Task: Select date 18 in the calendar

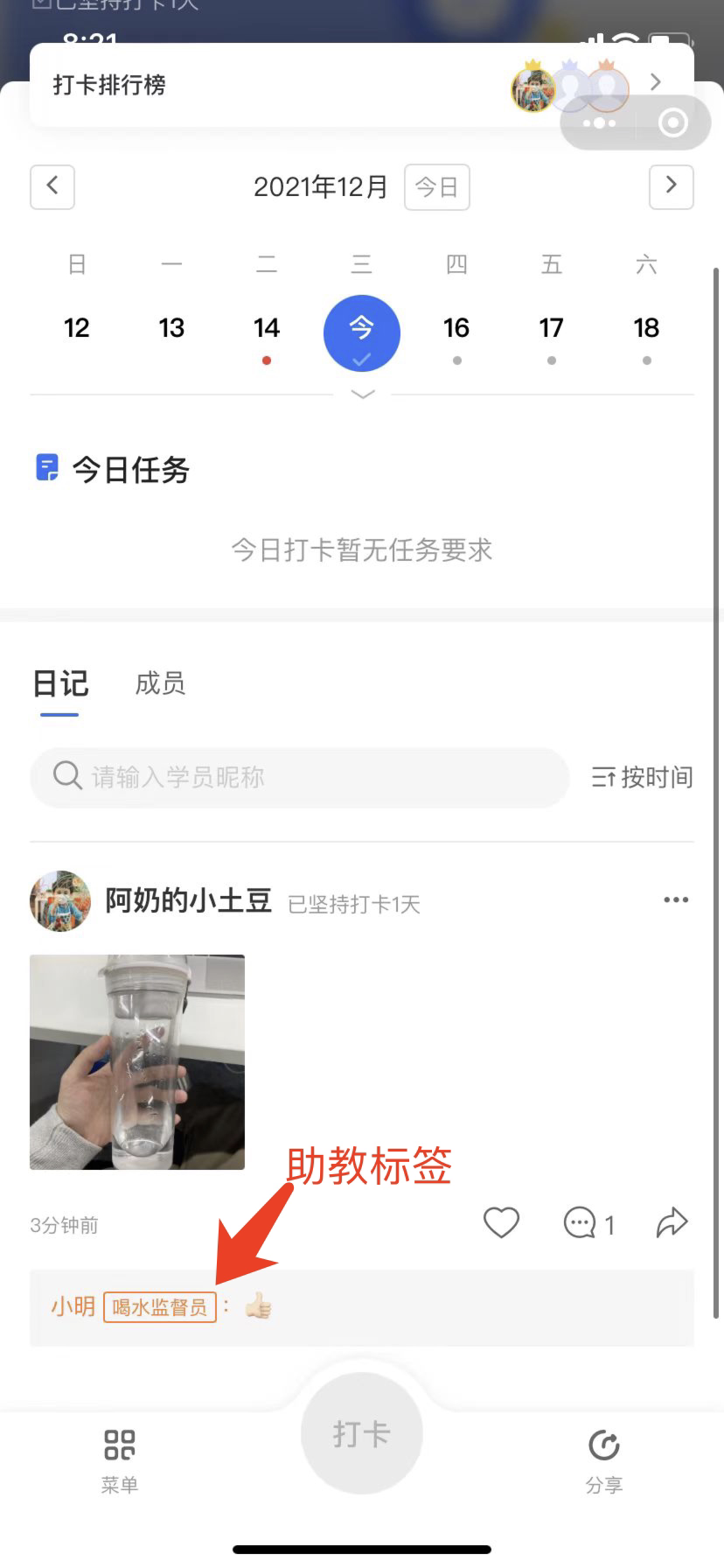Action: coord(646,329)
